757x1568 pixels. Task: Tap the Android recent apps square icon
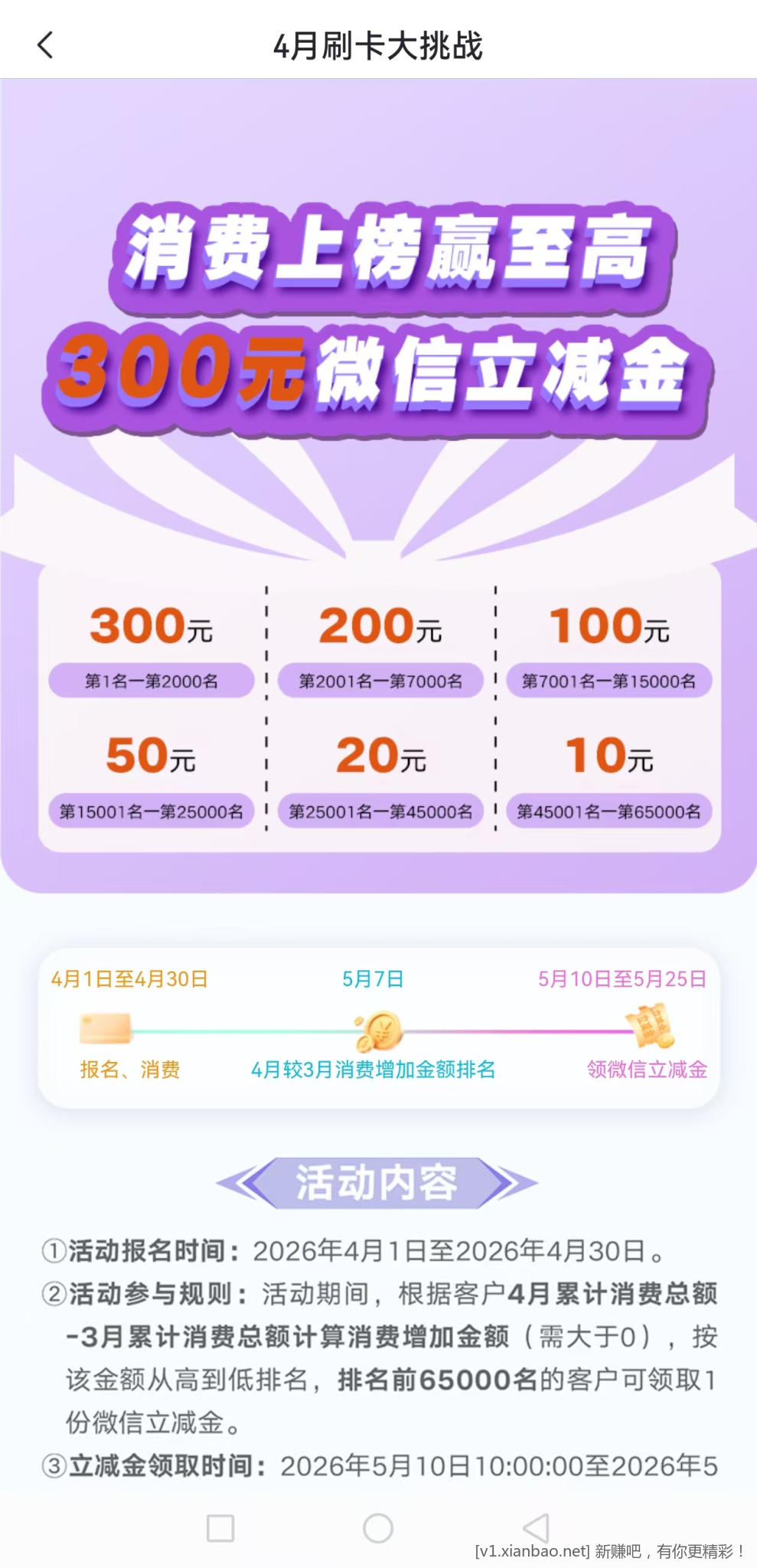tap(220, 1526)
